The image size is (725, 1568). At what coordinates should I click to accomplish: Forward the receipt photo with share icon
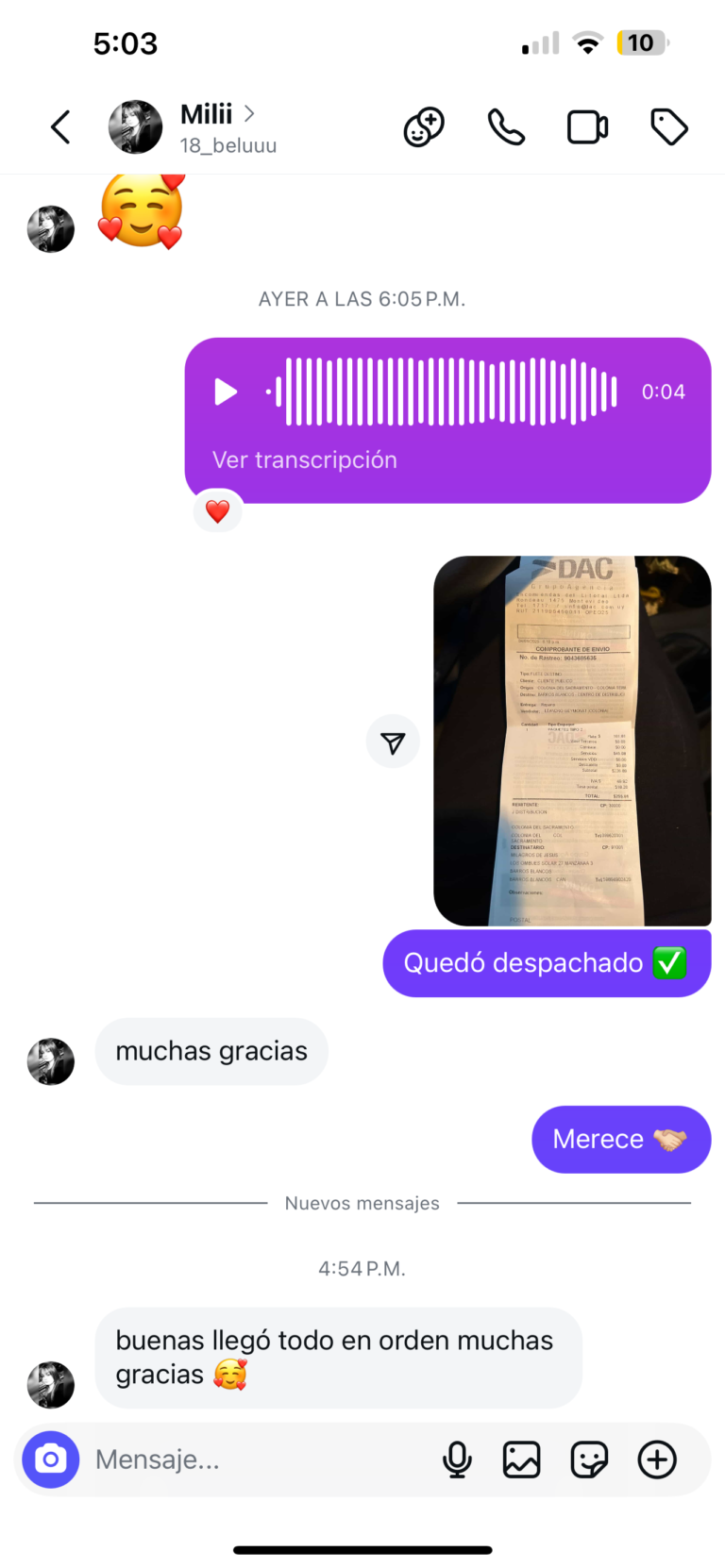[393, 742]
